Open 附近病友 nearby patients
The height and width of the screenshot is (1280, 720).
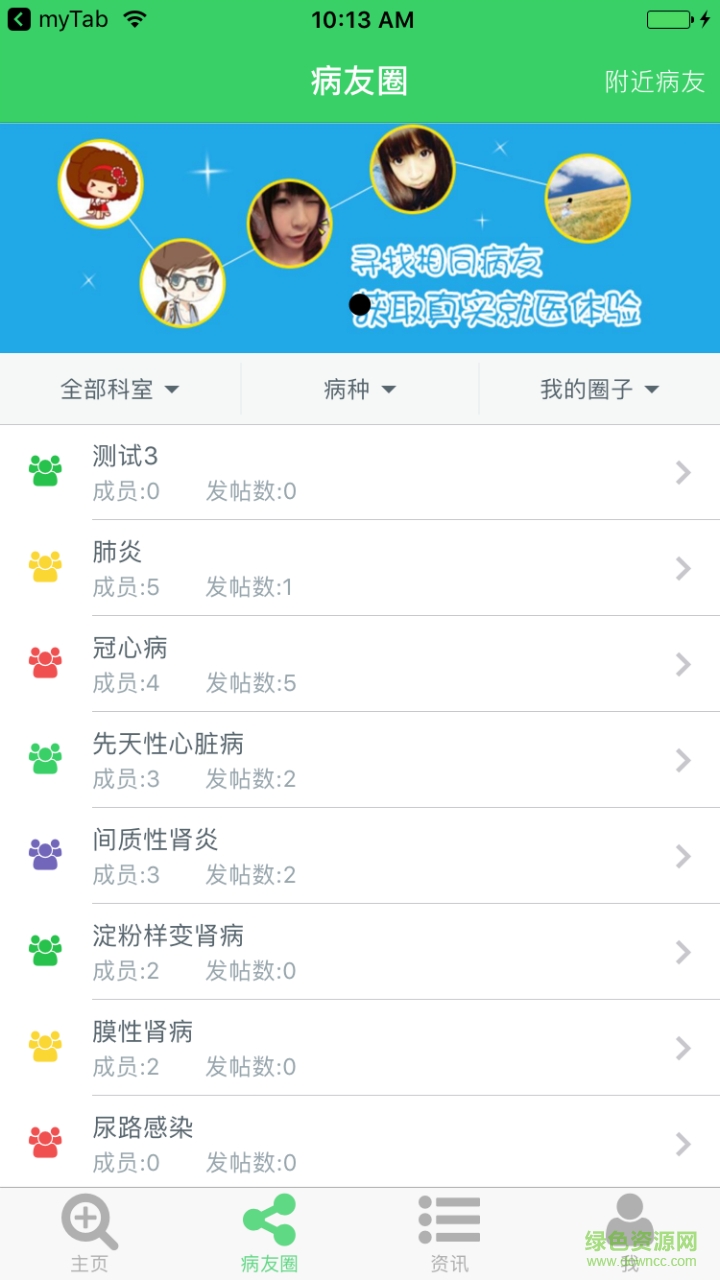click(x=654, y=82)
